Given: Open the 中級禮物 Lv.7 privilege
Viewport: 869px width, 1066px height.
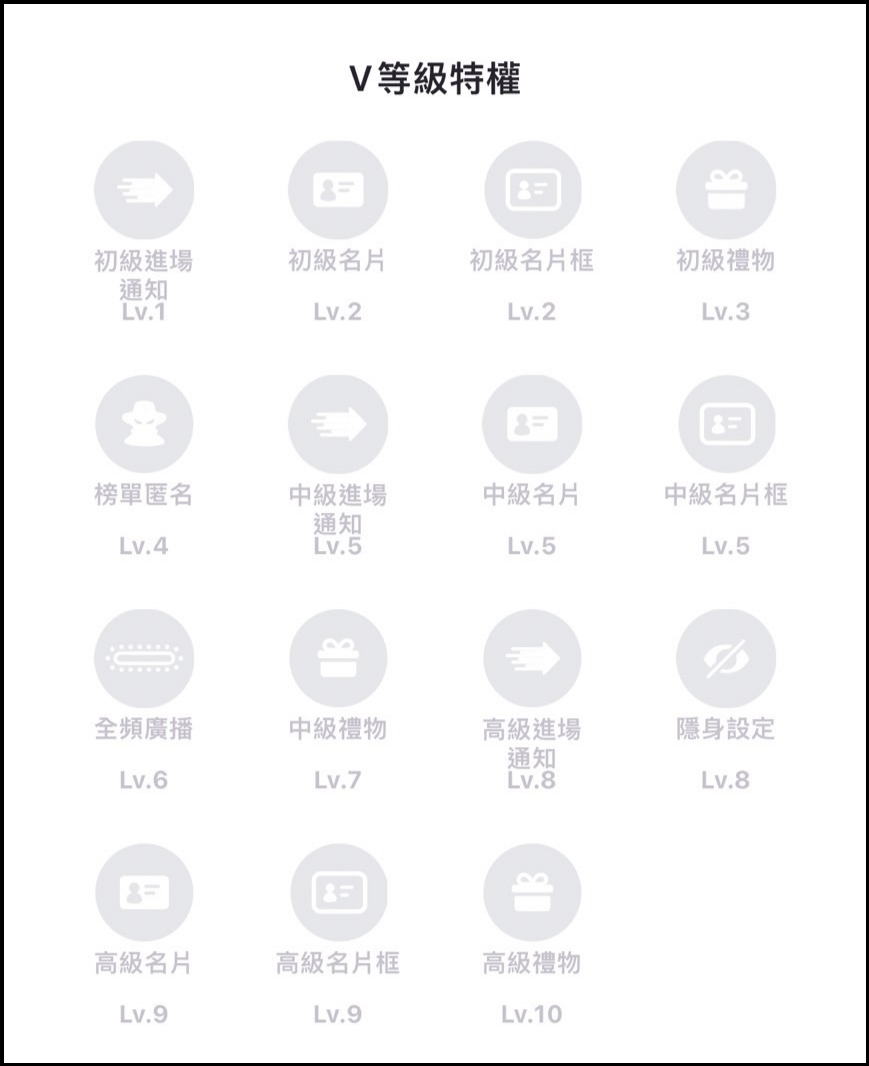Looking at the screenshot, I should coord(337,659).
